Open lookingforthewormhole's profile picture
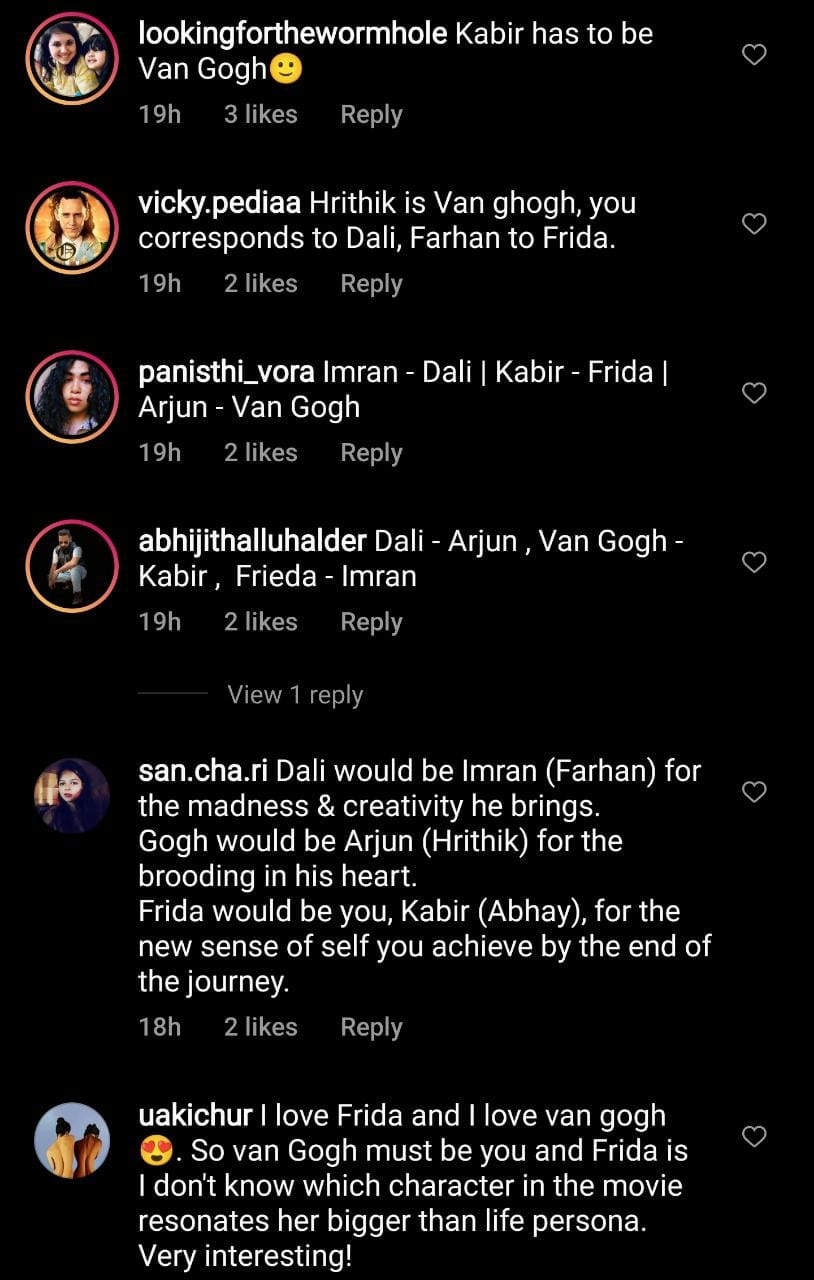Screen dimensions: 814x1280 click(71, 60)
